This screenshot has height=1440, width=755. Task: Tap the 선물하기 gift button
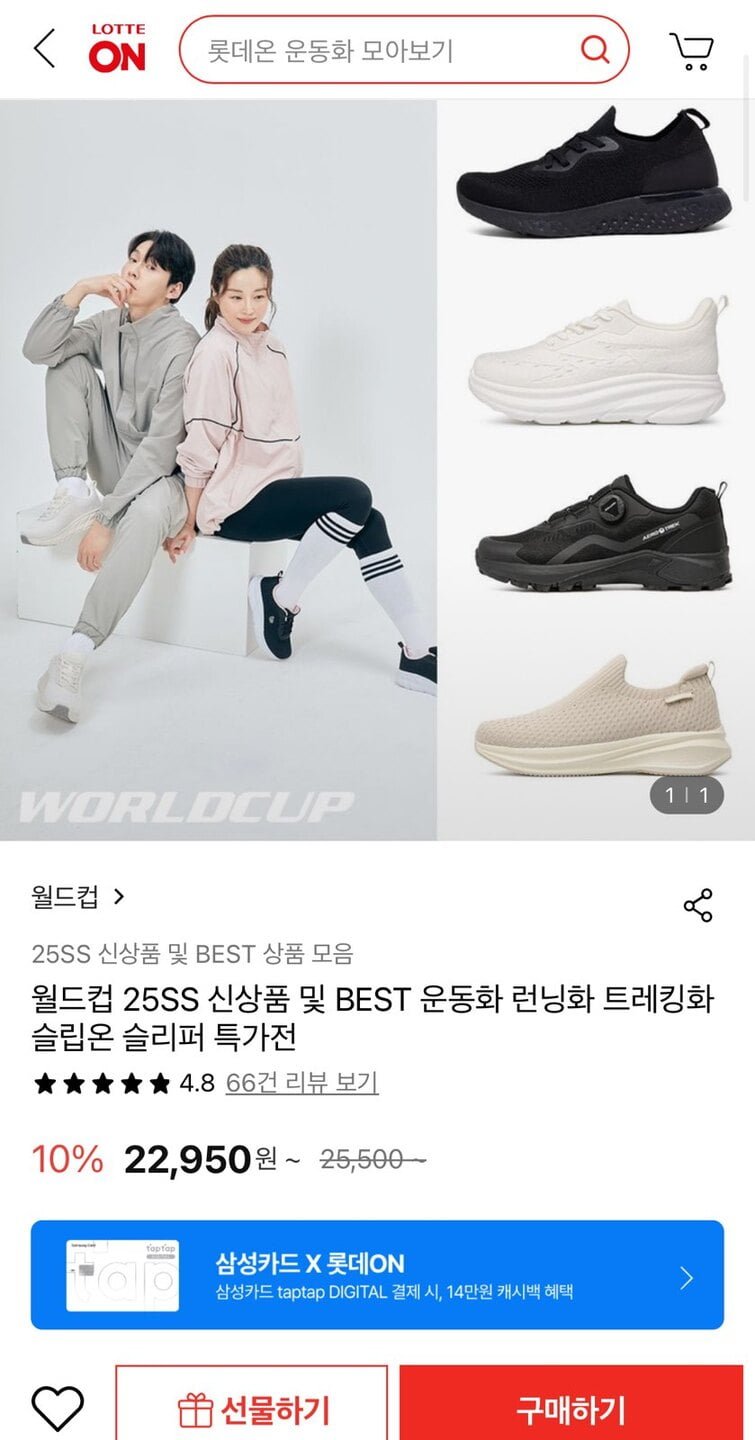[x=252, y=1408]
